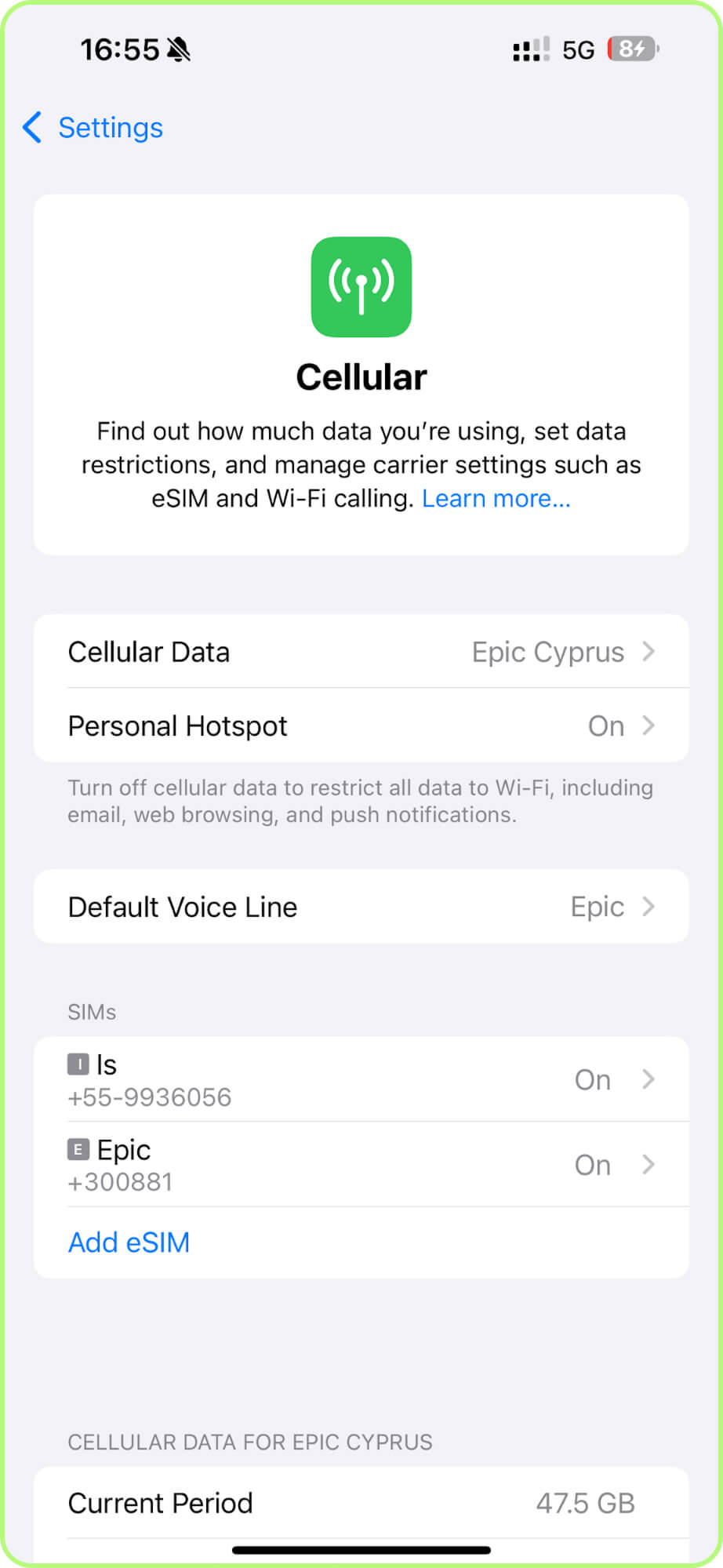Select phone number +55-9936056
This screenshot has height=1568, width=723.
click(x=150, y=1097)
